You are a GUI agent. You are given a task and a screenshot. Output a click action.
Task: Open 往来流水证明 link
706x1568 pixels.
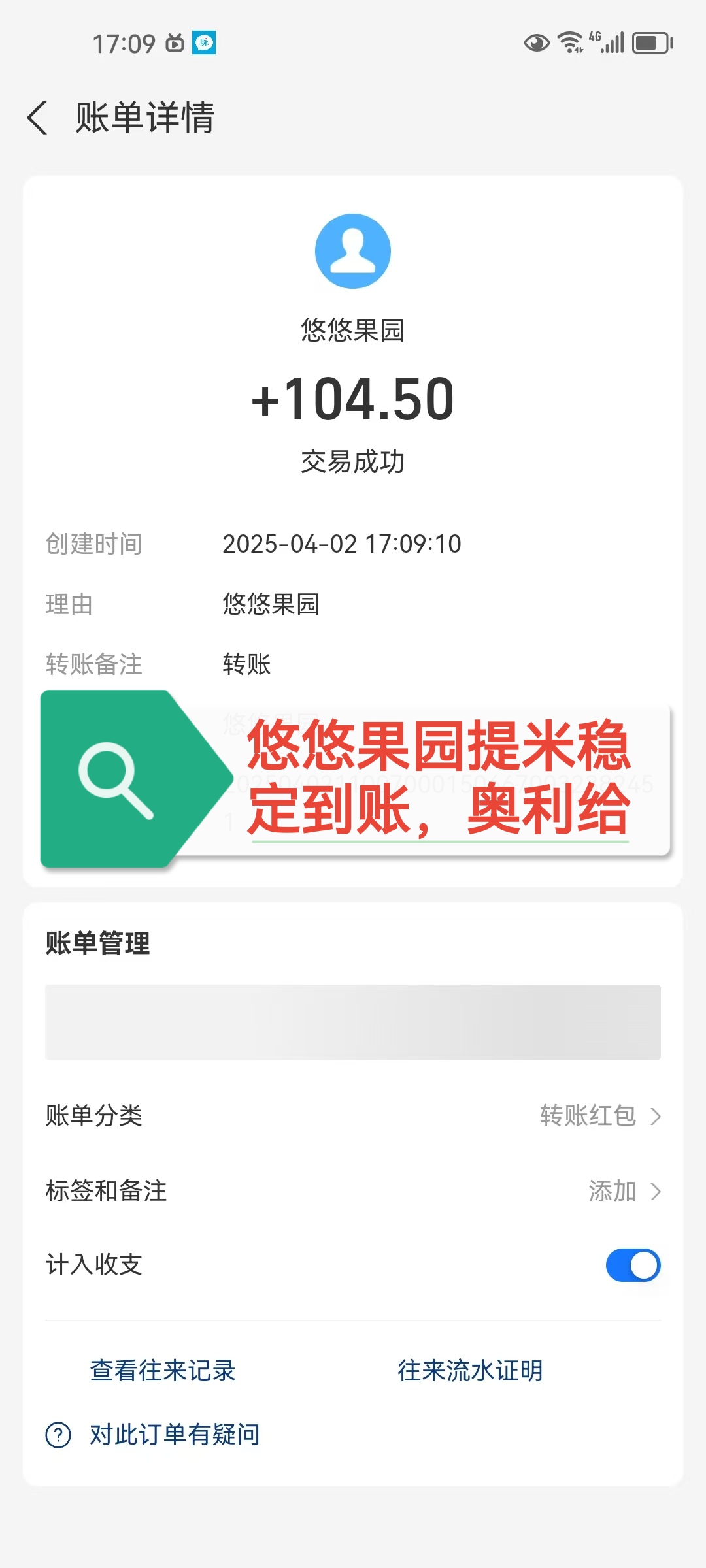[x=470, y=1371]
